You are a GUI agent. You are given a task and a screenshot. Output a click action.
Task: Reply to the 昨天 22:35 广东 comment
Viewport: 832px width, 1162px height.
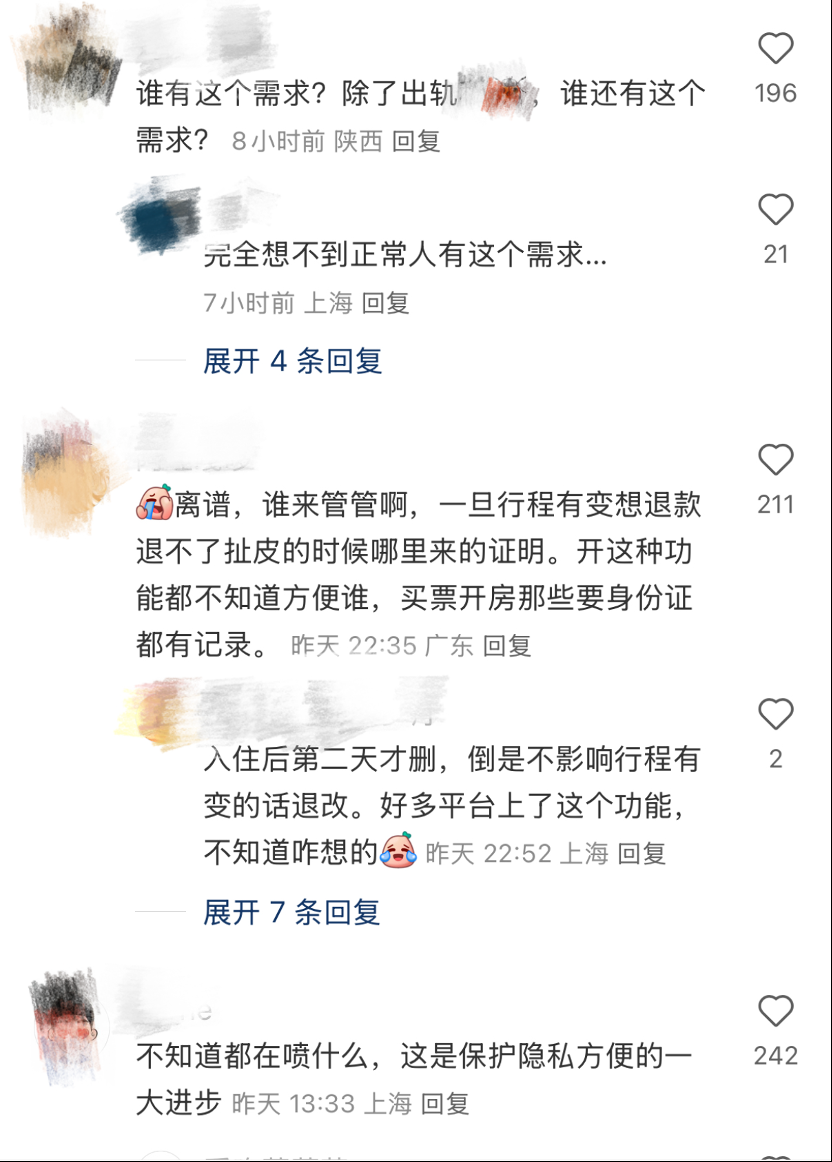pyautogui.click(x=507, y=646)
